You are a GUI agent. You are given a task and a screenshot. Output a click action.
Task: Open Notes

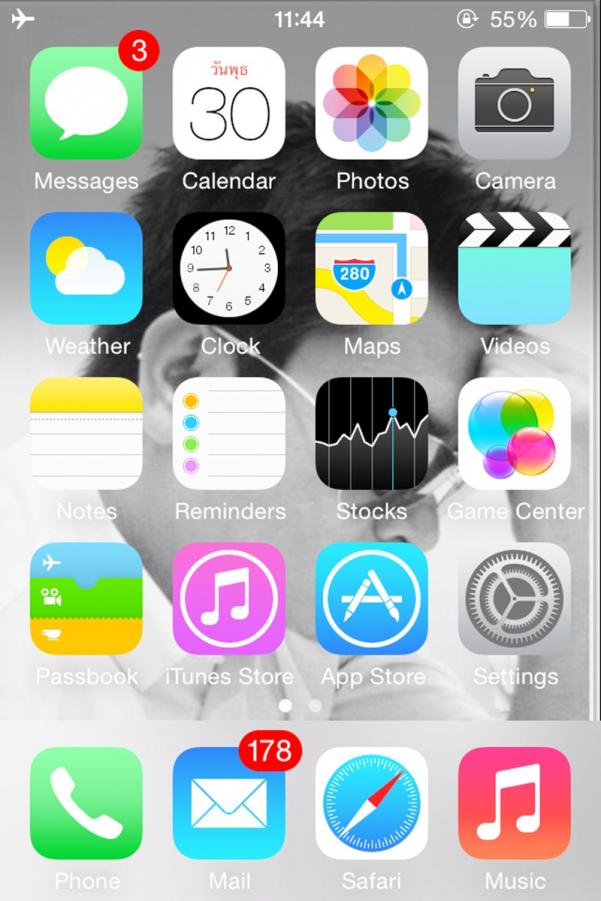click(x=86, y=433)
